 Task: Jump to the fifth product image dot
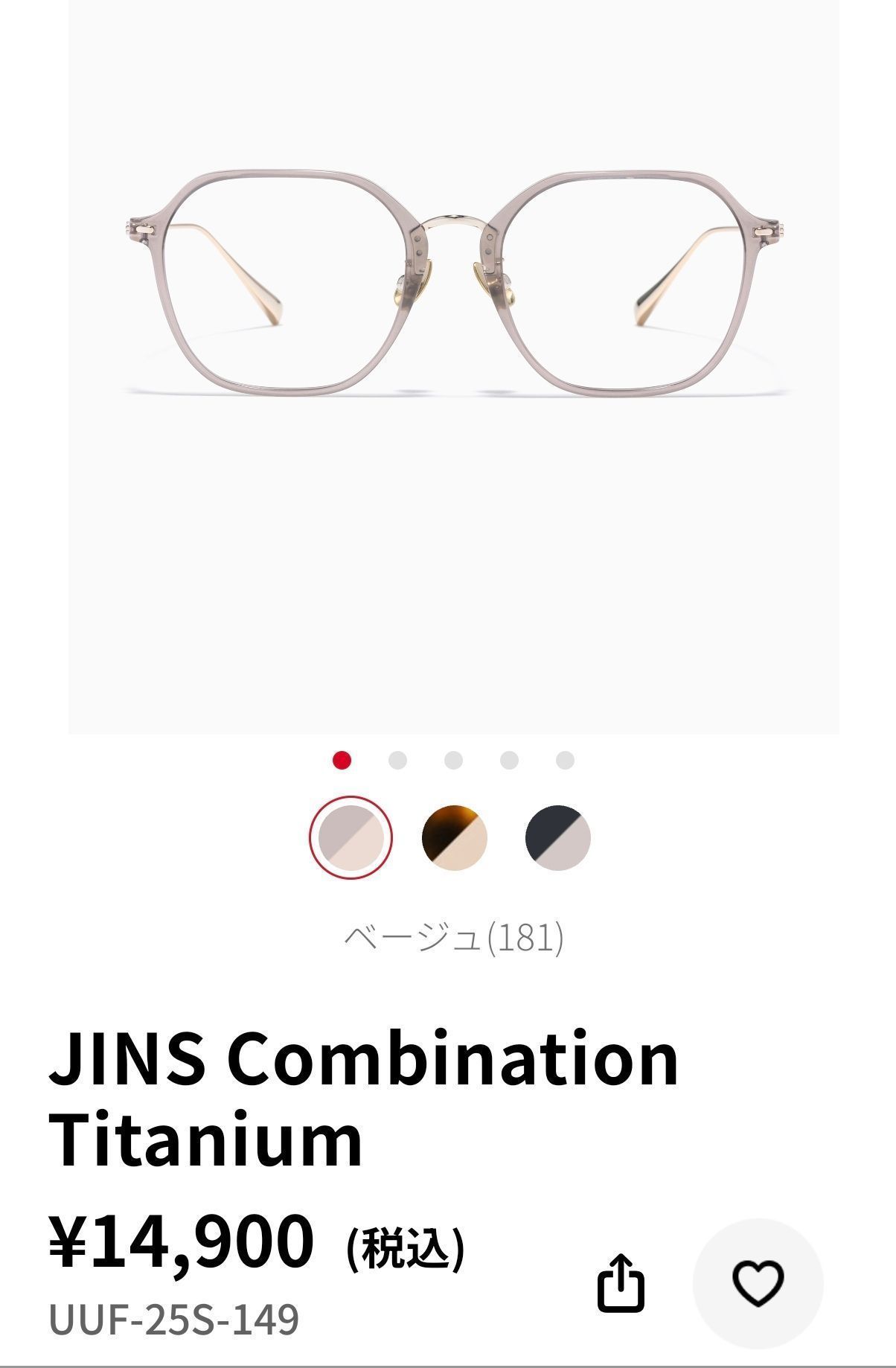point(565,760)
